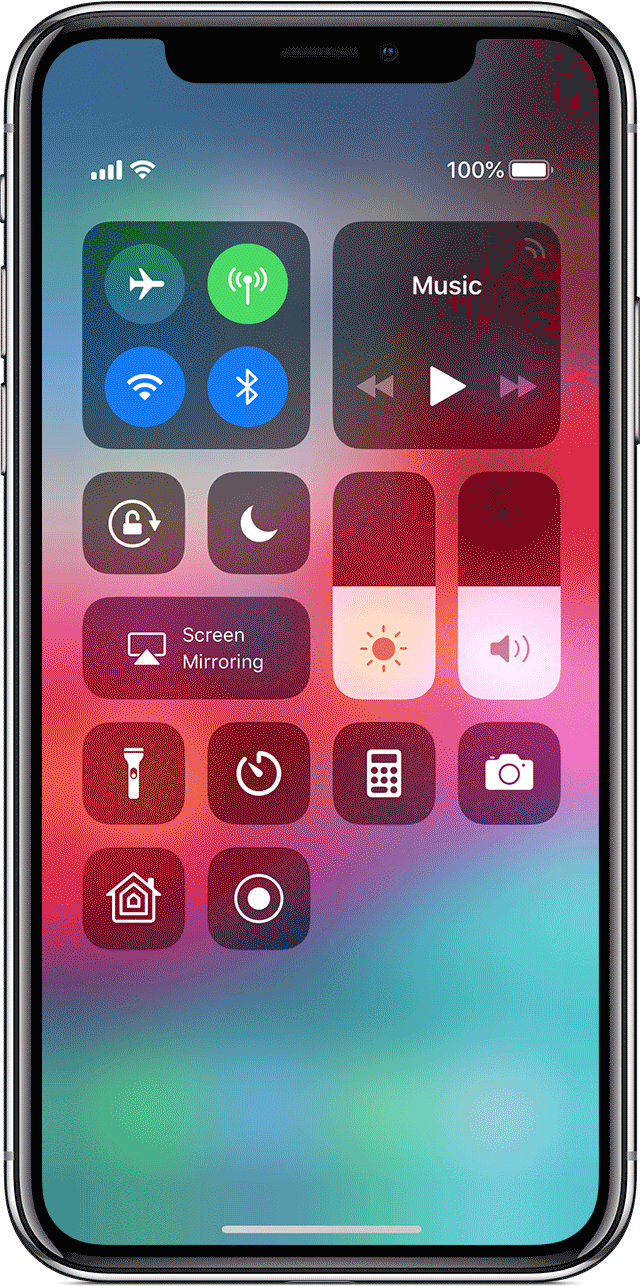Open the Timer shortcut
Screen dimensions: 640x1286
(x=258, y=773)
